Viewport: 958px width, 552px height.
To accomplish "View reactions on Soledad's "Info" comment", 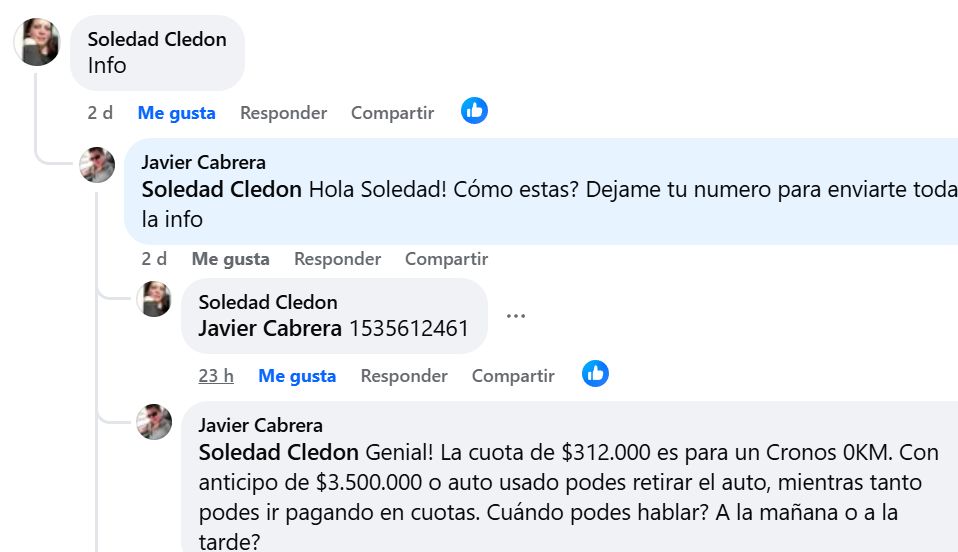I will [x=474, y=111].
